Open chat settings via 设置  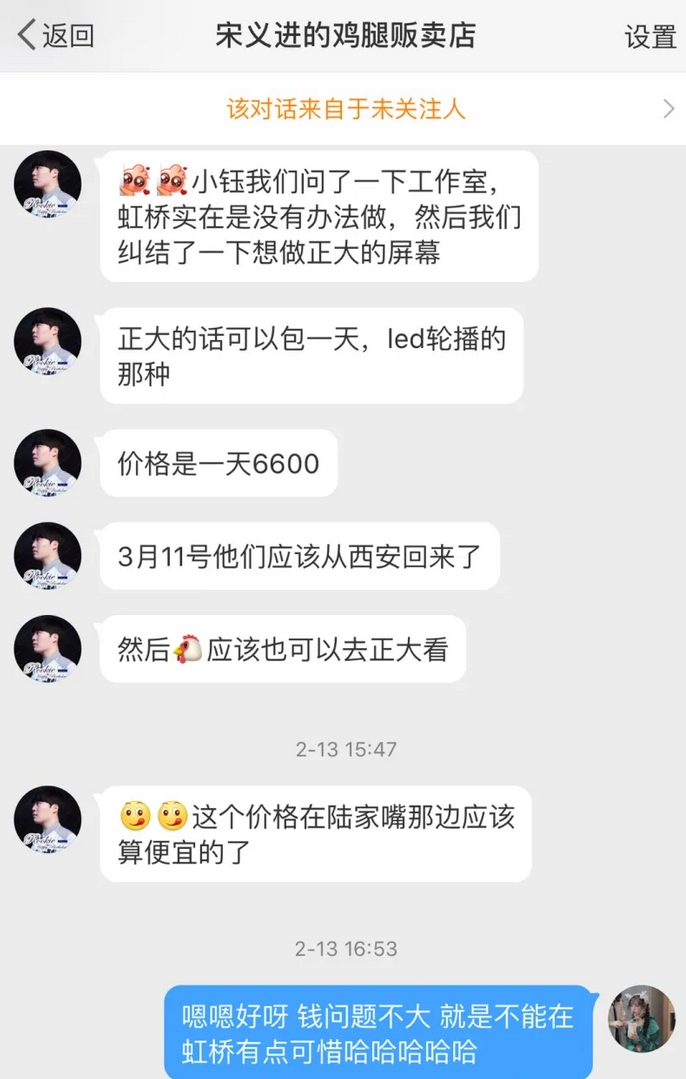click(650, 36)
